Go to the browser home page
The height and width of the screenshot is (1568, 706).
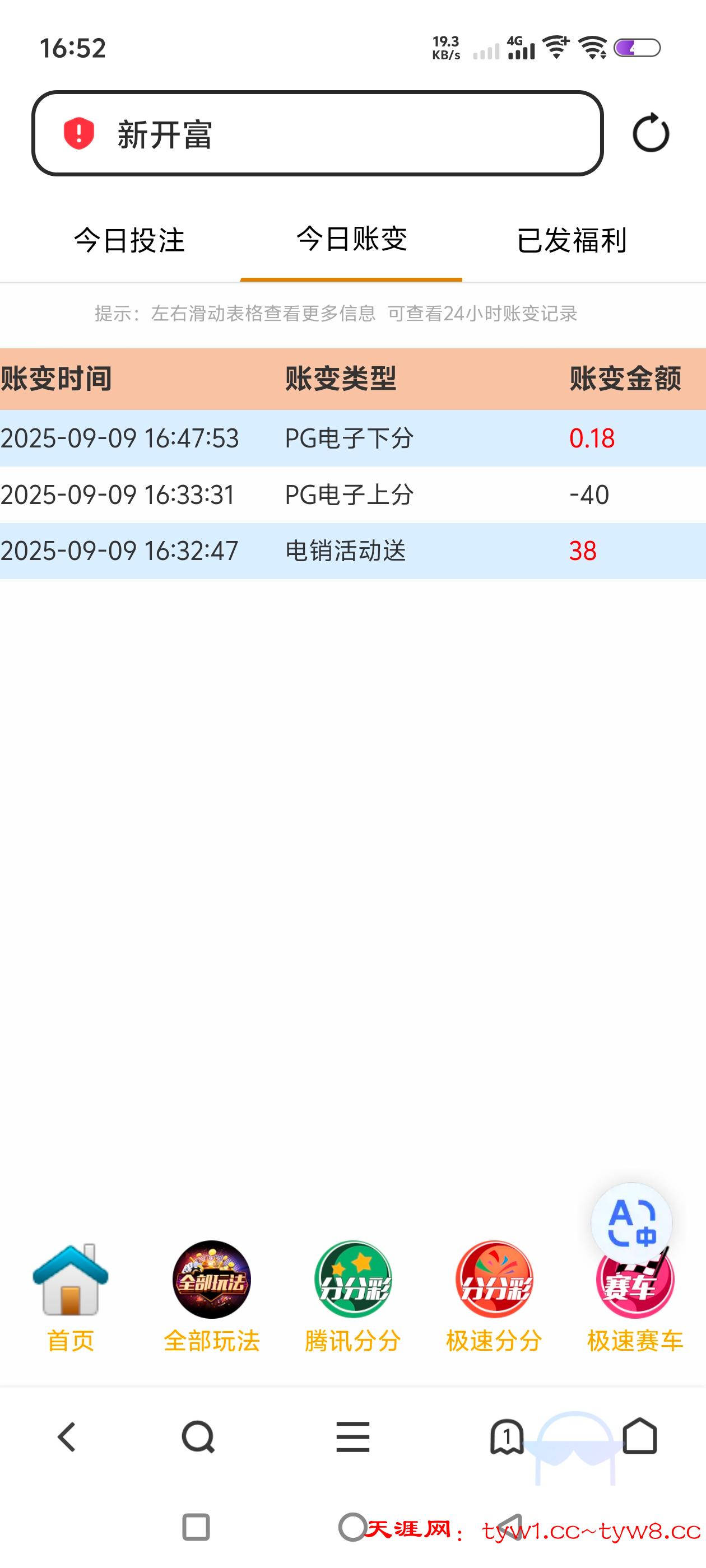[x=640, y=1436]
